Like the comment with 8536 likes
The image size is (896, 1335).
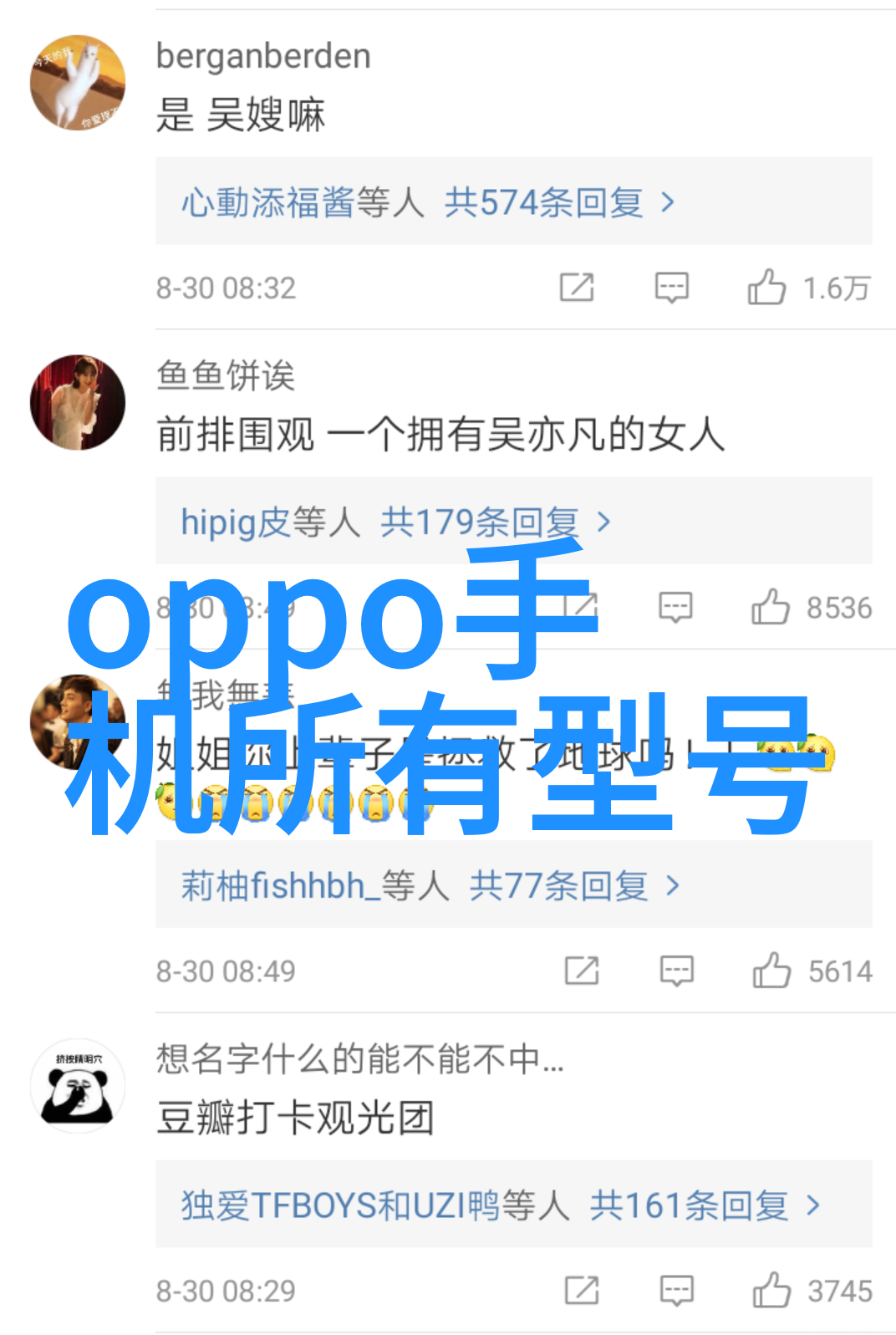[x=770, y=608]
